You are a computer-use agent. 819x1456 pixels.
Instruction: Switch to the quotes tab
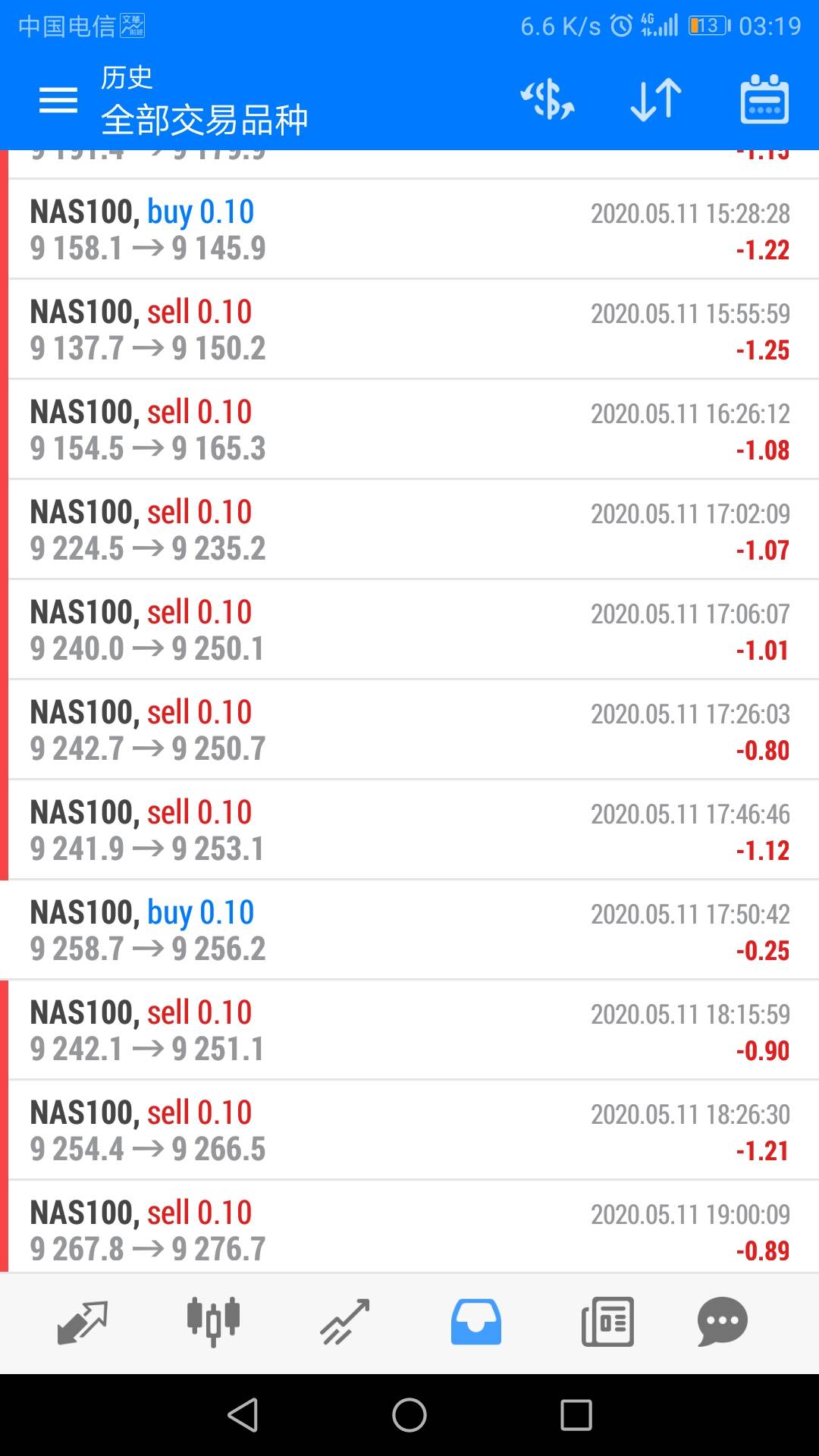pyautogui.click(x=83, y=1323)
